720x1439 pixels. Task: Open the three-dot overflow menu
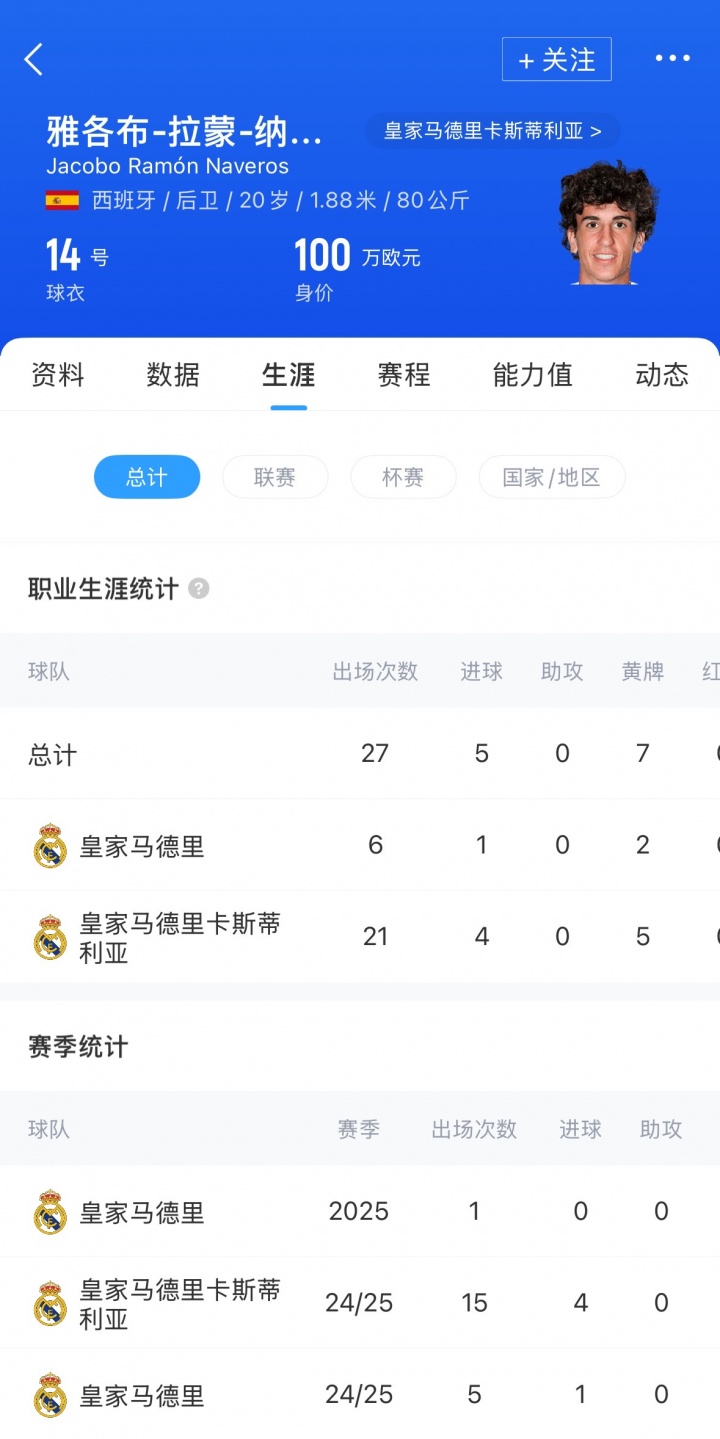click(x=672, y=59)
